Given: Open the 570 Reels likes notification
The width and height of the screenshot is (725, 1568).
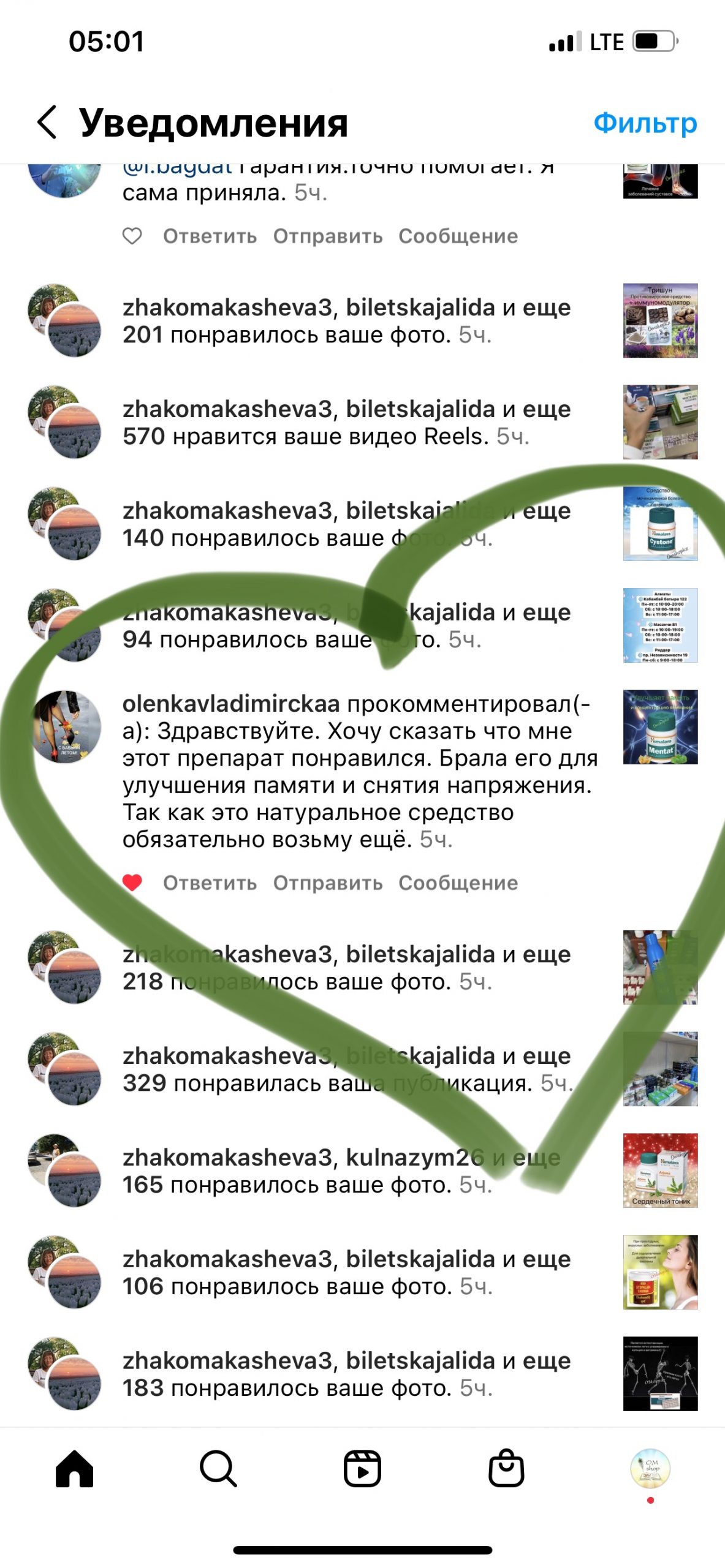Looking at the screenshot, I should 346,423.
